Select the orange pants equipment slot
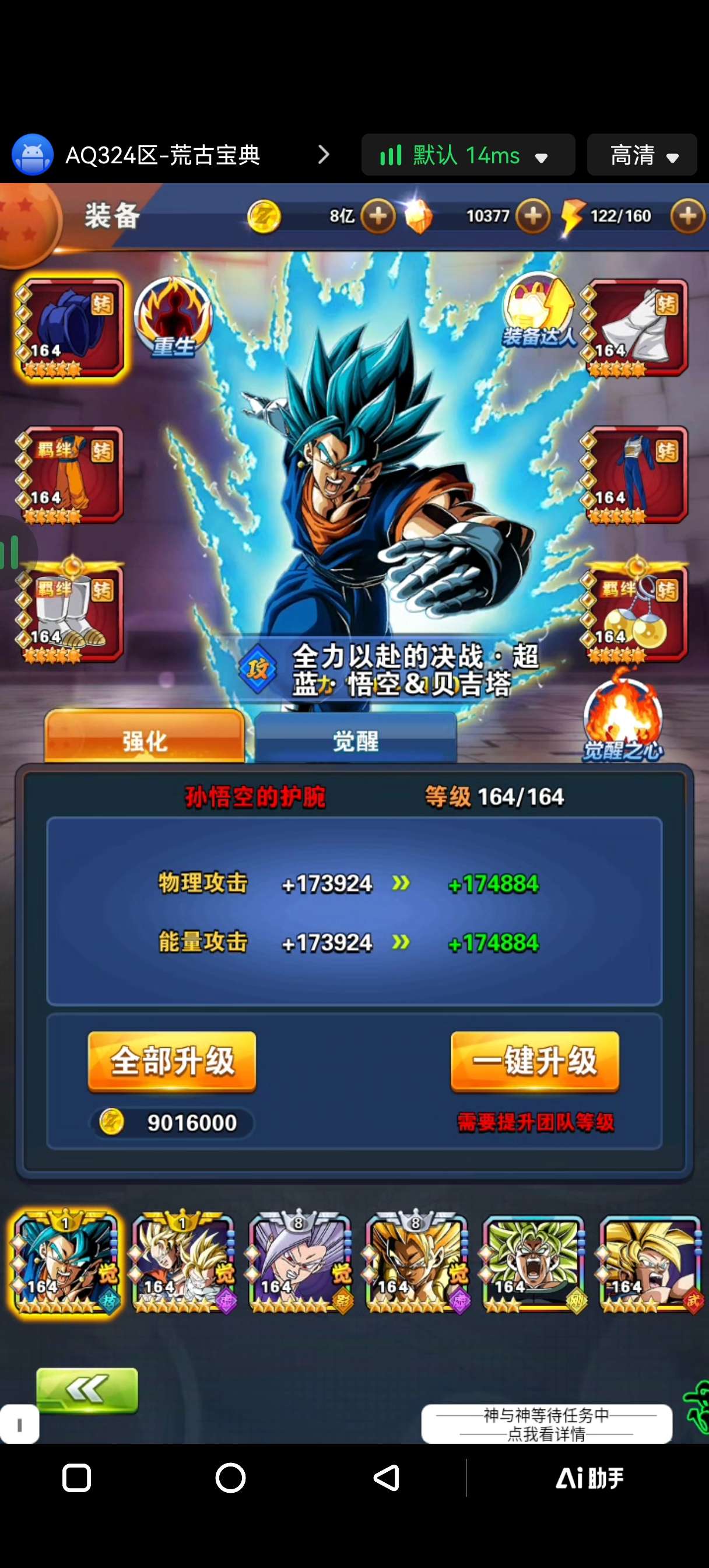The height and width of the screenshot is (1568, 709). (x=69, y=475)
